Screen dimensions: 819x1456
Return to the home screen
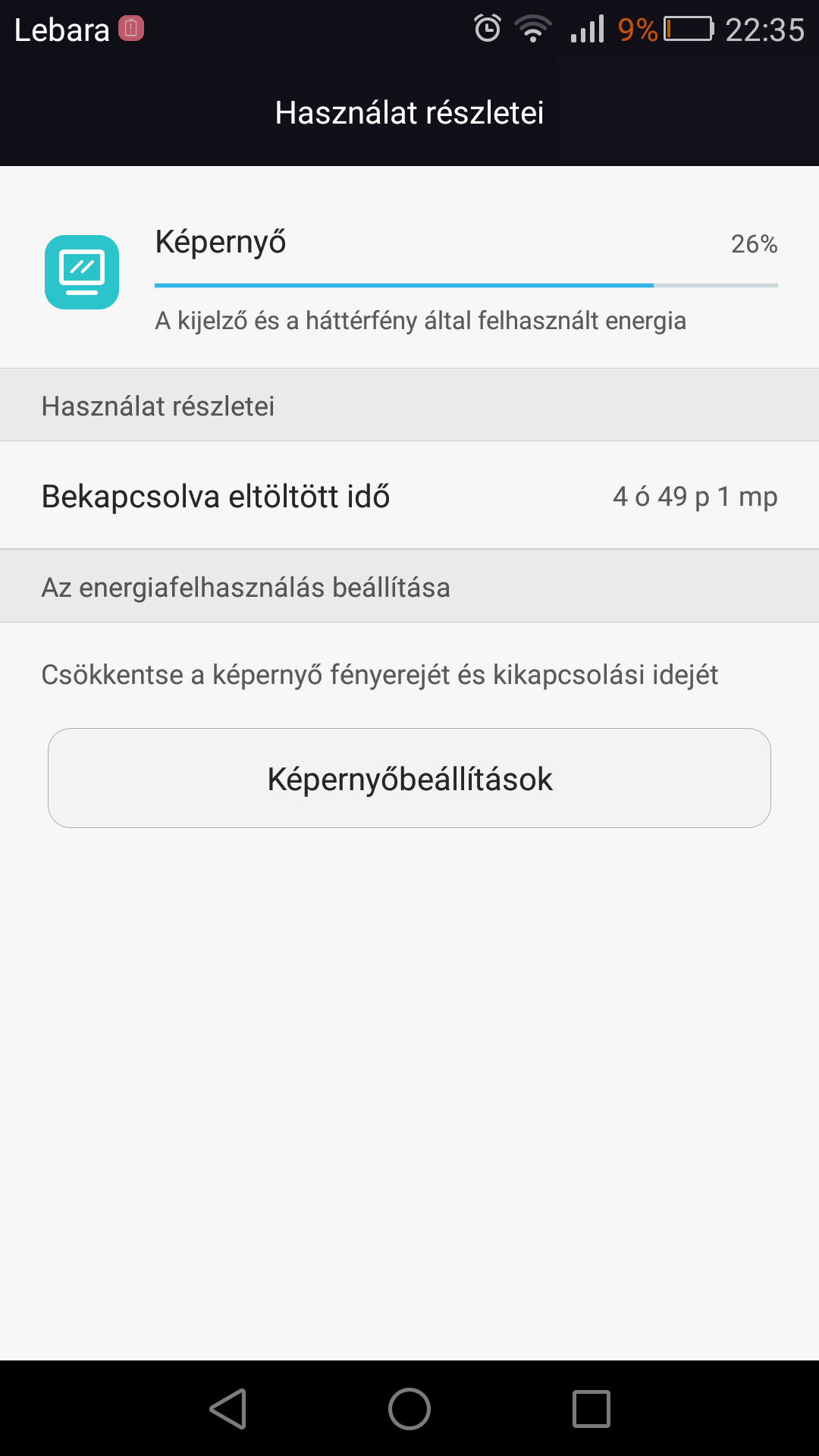point(409,1409)
